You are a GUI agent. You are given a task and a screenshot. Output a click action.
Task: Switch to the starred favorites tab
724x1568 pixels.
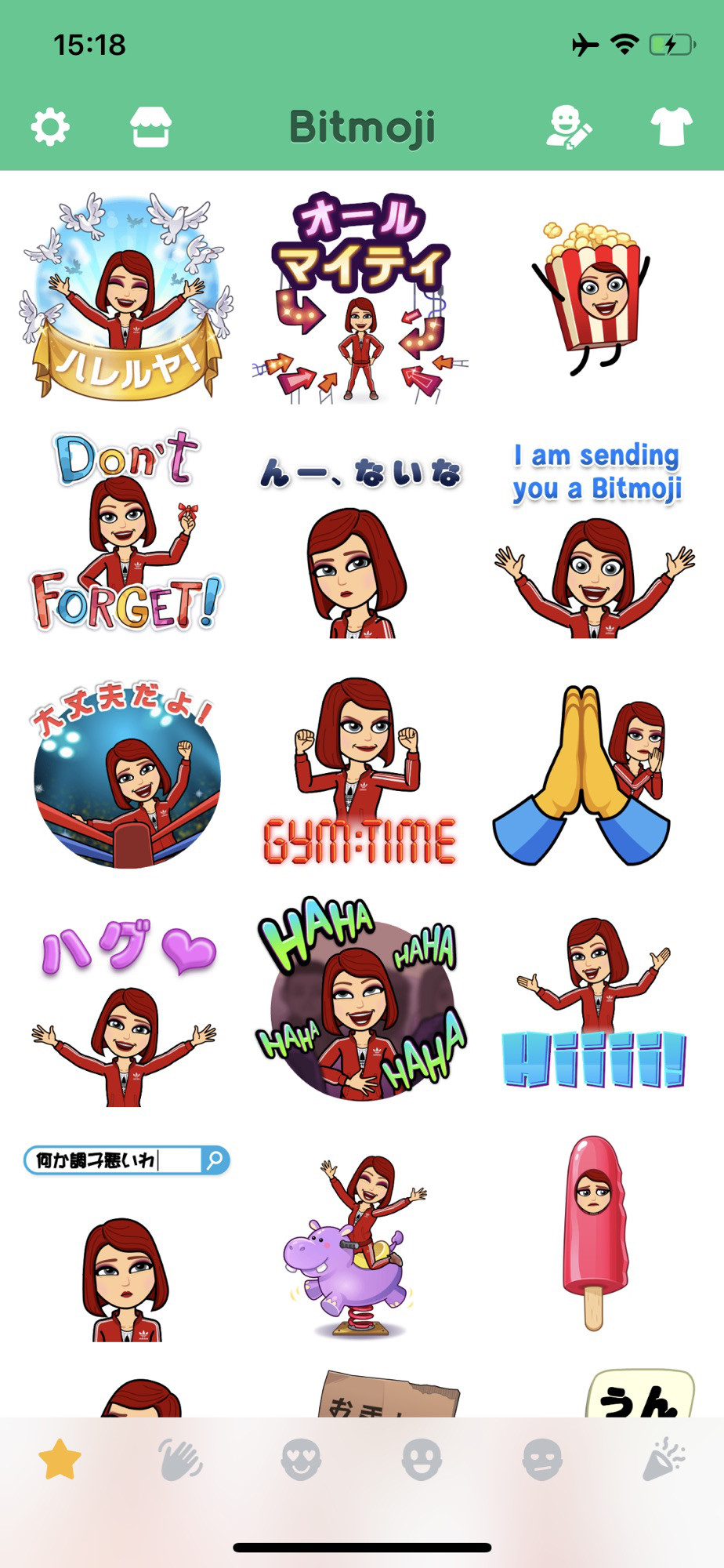pos(60,1460)
